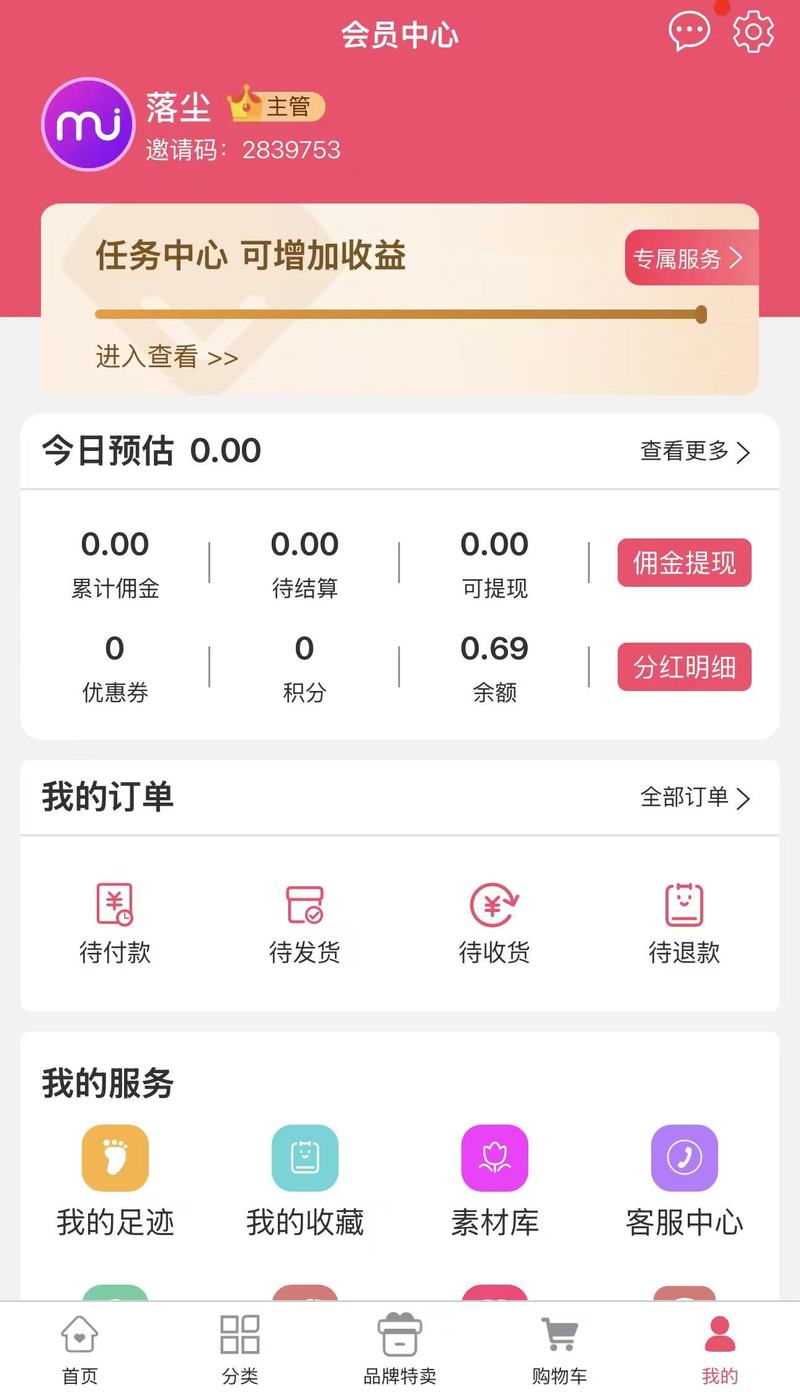The height and width of the screenshot is (1392, 800).
Task: Open 待付款 orders
Action: pos(115,923)
